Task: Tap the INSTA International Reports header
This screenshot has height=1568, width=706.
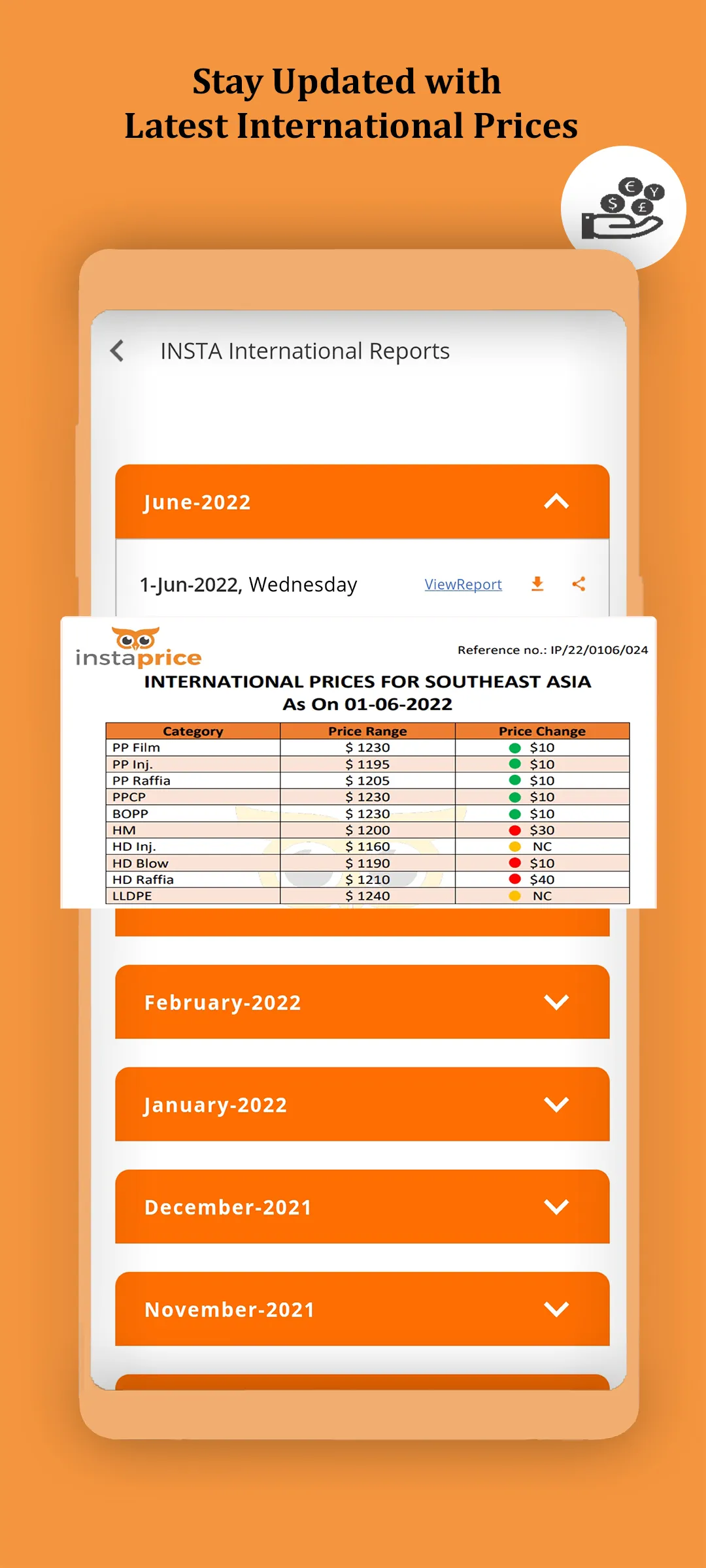Action: coord(305,351)
